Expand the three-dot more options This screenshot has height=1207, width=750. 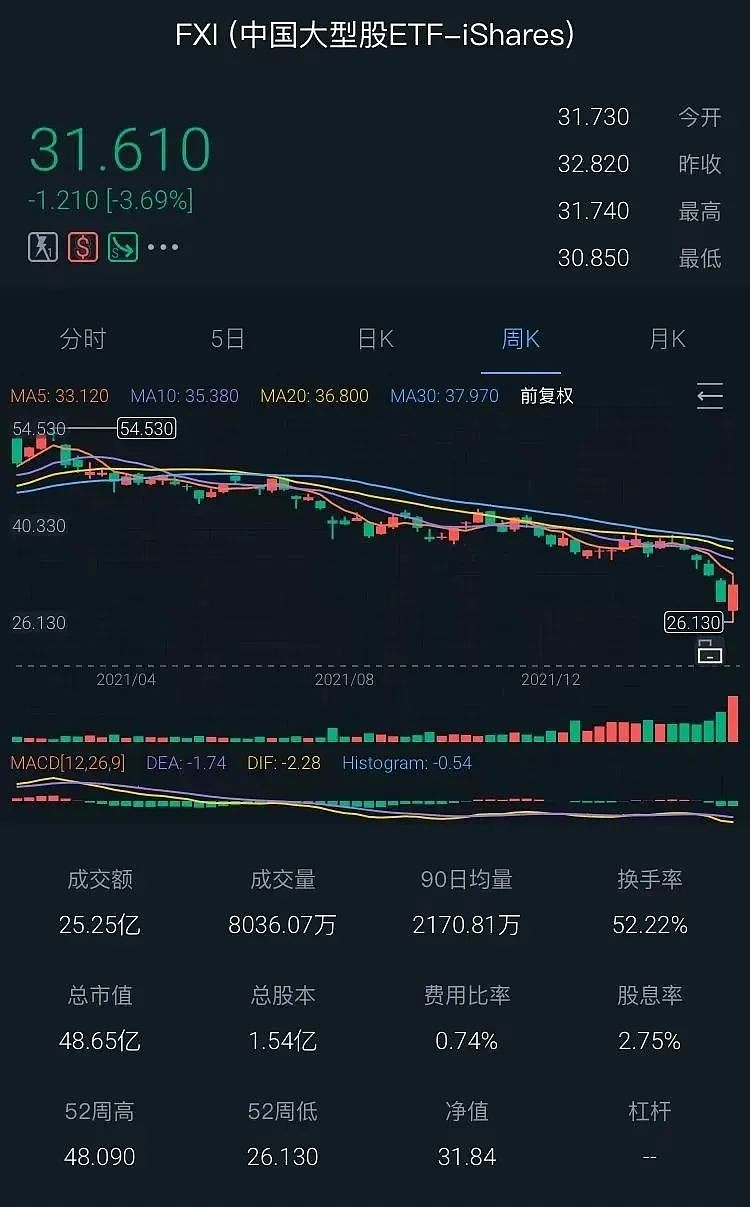pyautogui.click(x=163, y=247)
